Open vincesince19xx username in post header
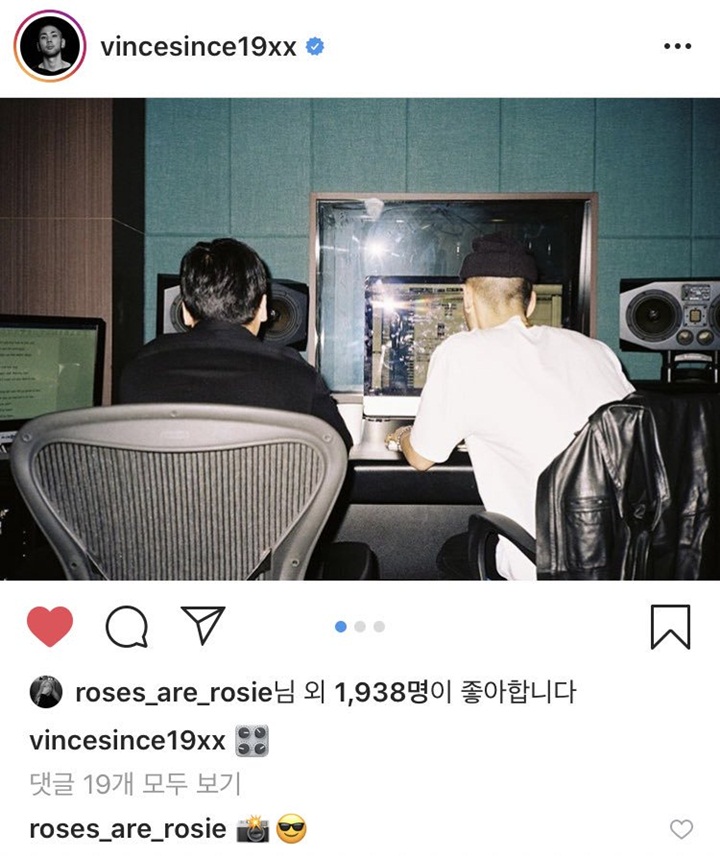The height and width of the screenshot is (856, 720). 198,48
